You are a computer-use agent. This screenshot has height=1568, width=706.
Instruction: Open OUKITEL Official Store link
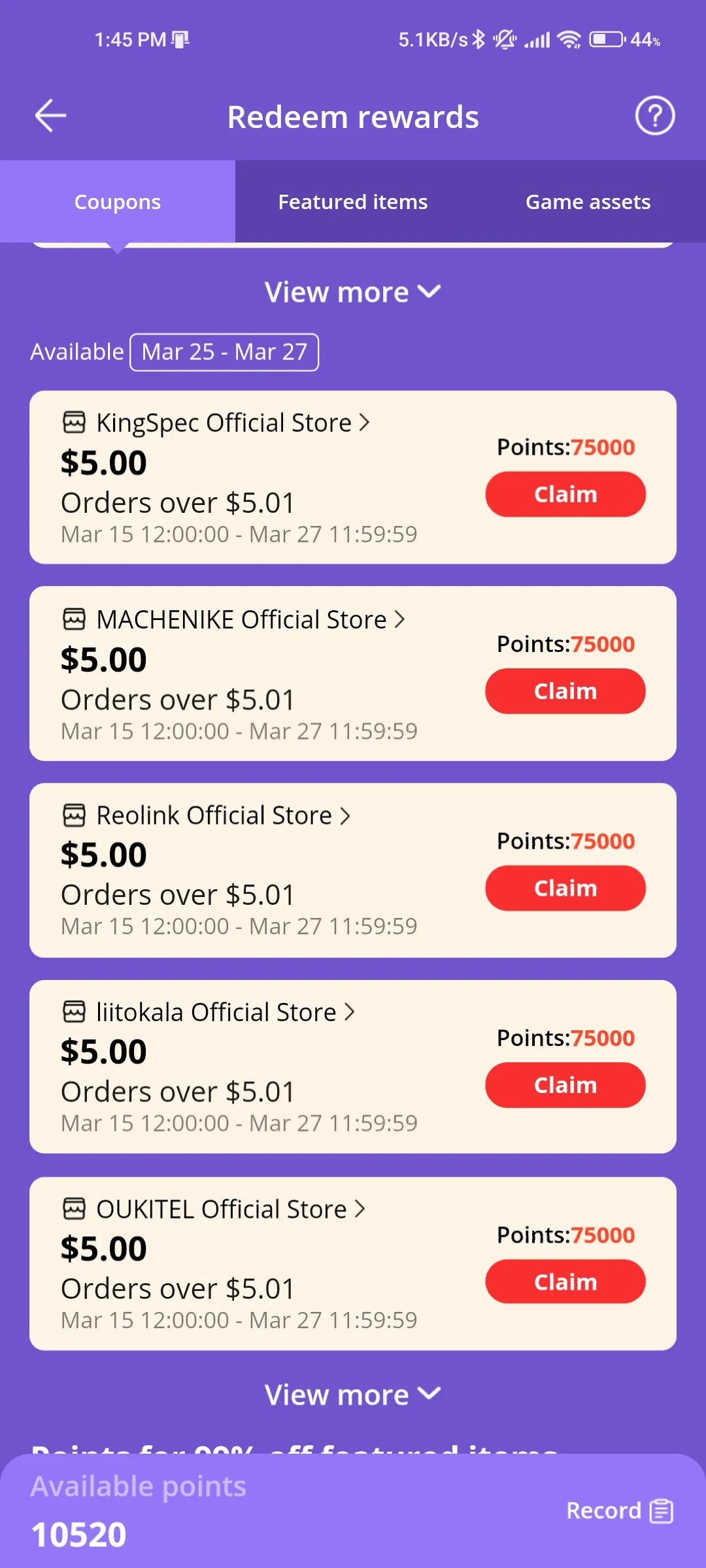[221, 1209]
